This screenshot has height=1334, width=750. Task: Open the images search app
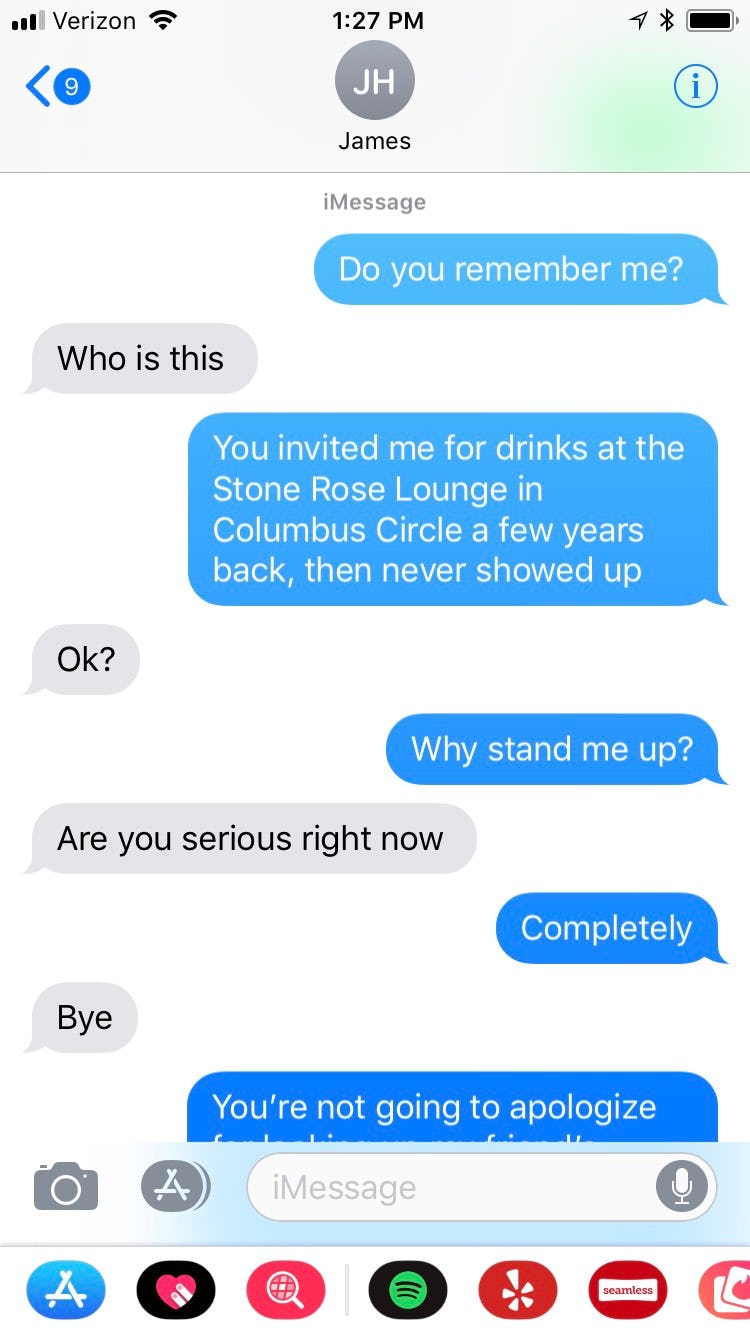click(285, 1290)
